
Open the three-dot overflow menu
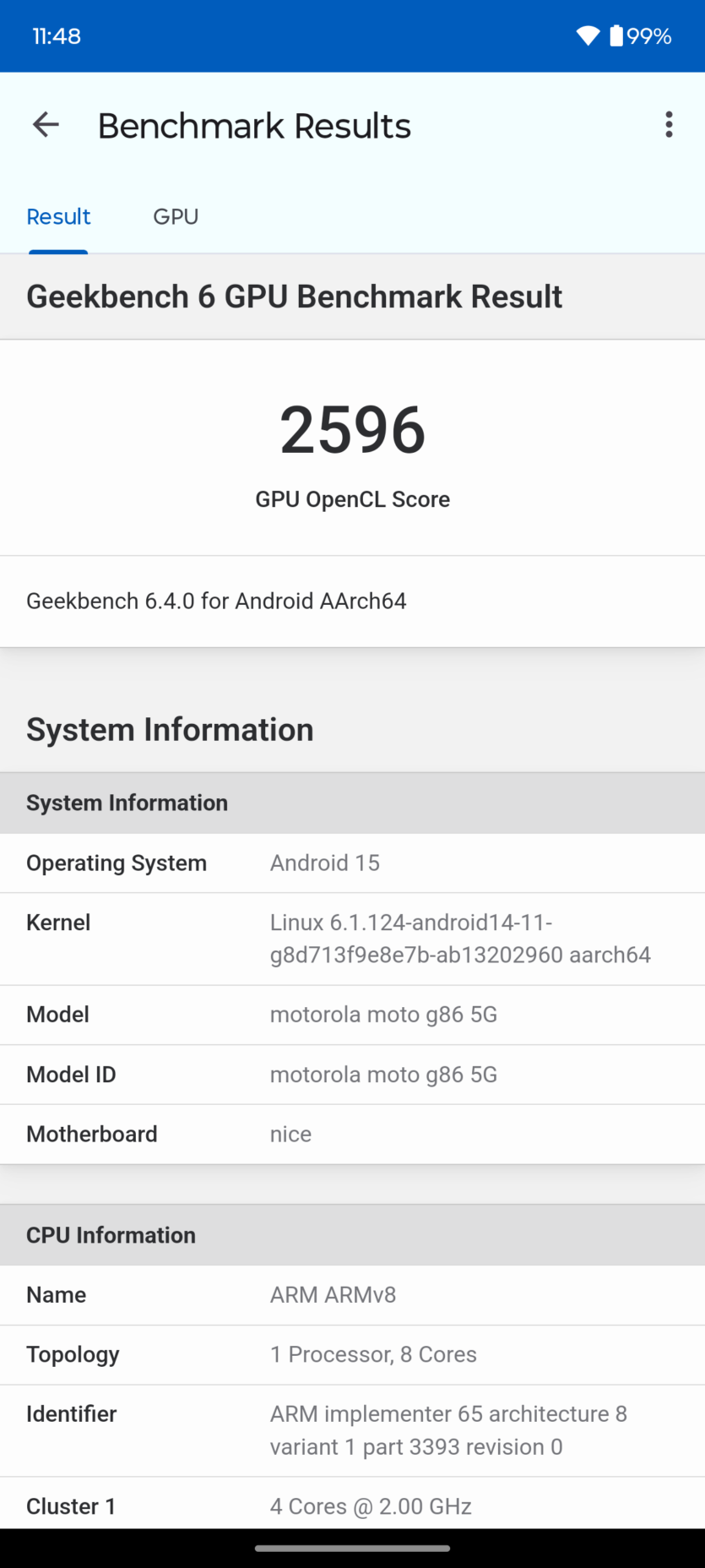pos(669,125)
